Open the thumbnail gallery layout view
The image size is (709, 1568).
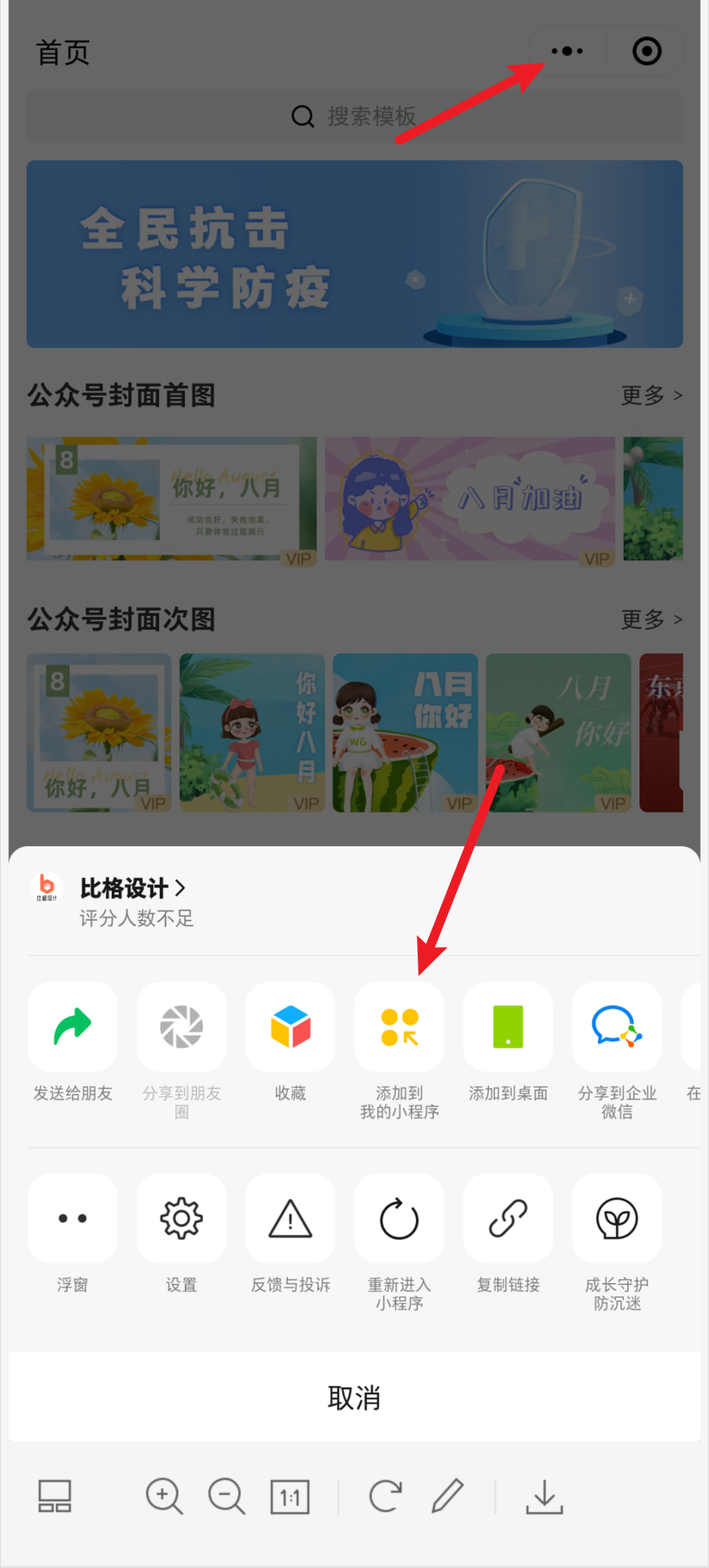point(54,1496)
